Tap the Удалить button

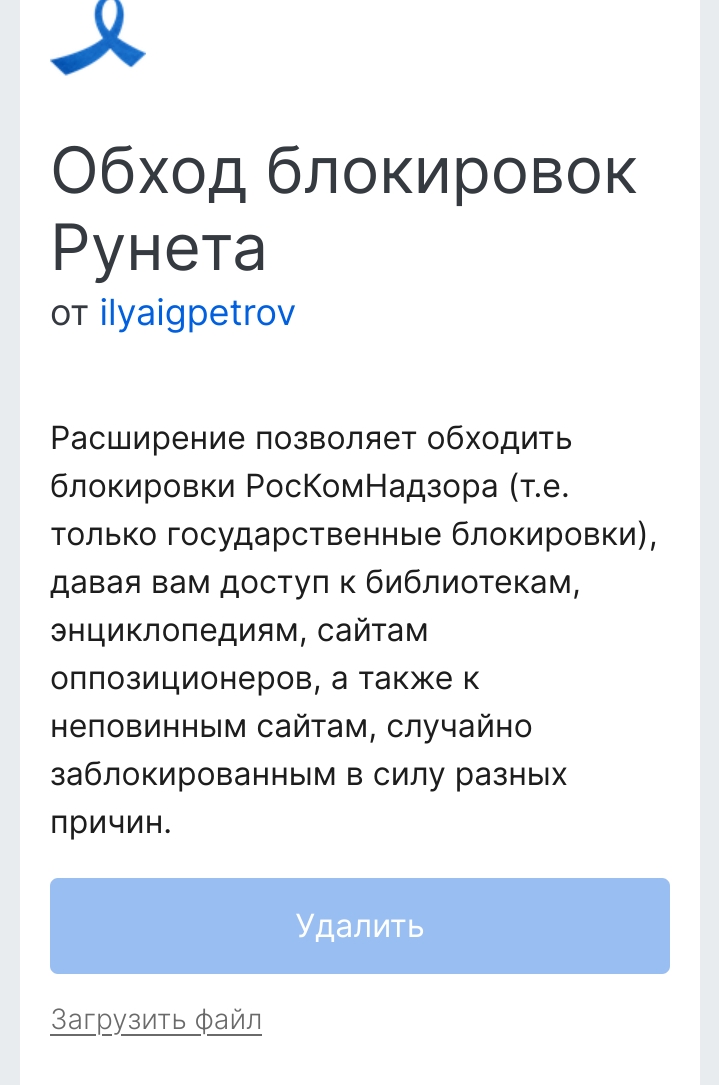(x=360, y=926)
